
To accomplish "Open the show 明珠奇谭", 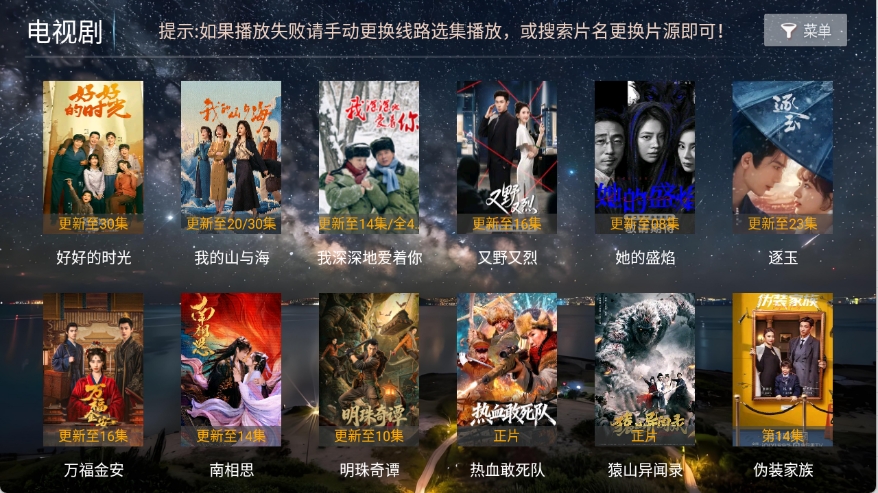I will click(x=369, y=369).
